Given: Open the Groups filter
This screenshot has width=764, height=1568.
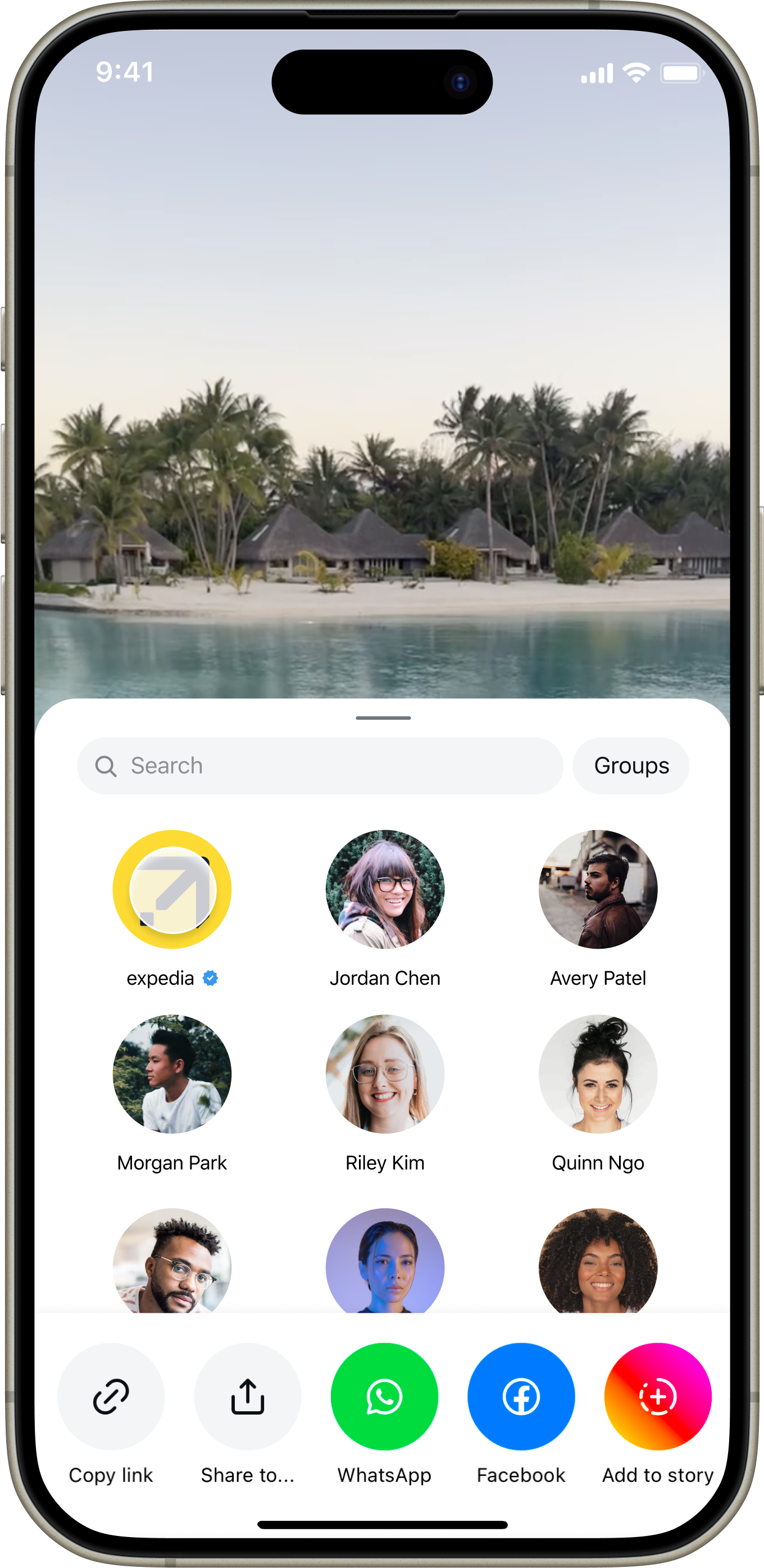Looking at the screenshot, I should tap(631, 766).
